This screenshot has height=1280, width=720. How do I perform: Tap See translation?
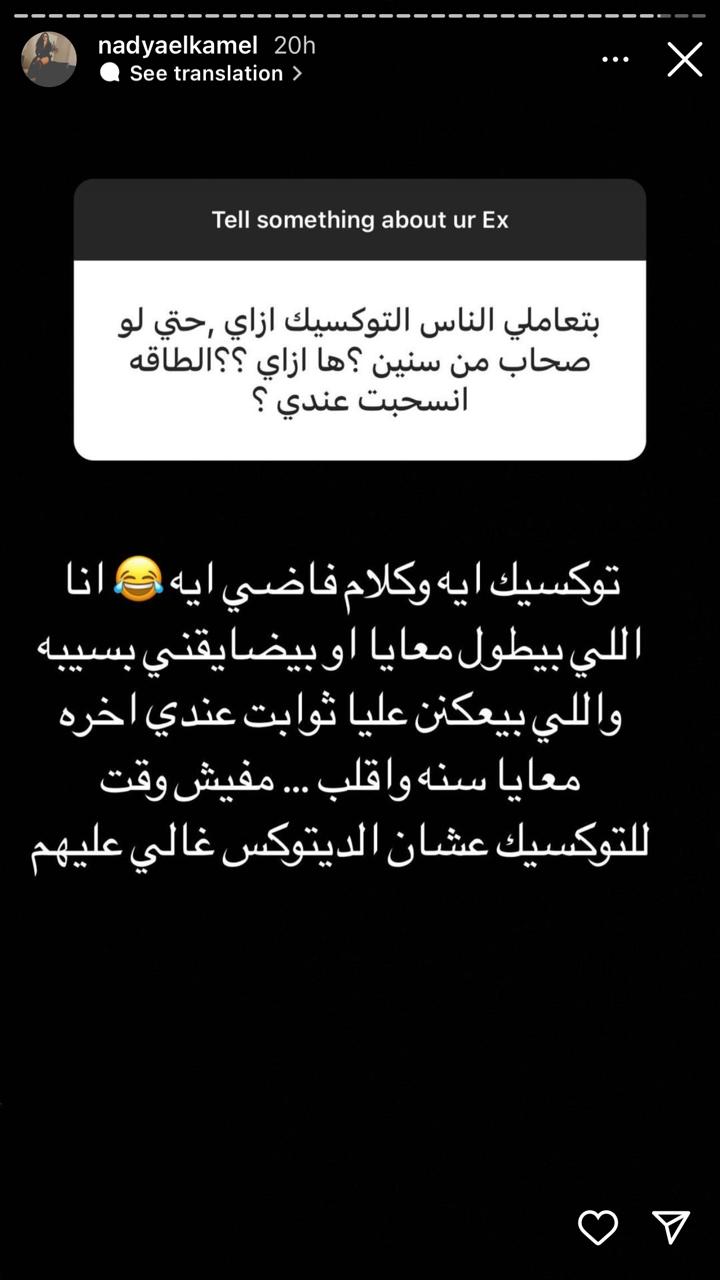point(205,73)
